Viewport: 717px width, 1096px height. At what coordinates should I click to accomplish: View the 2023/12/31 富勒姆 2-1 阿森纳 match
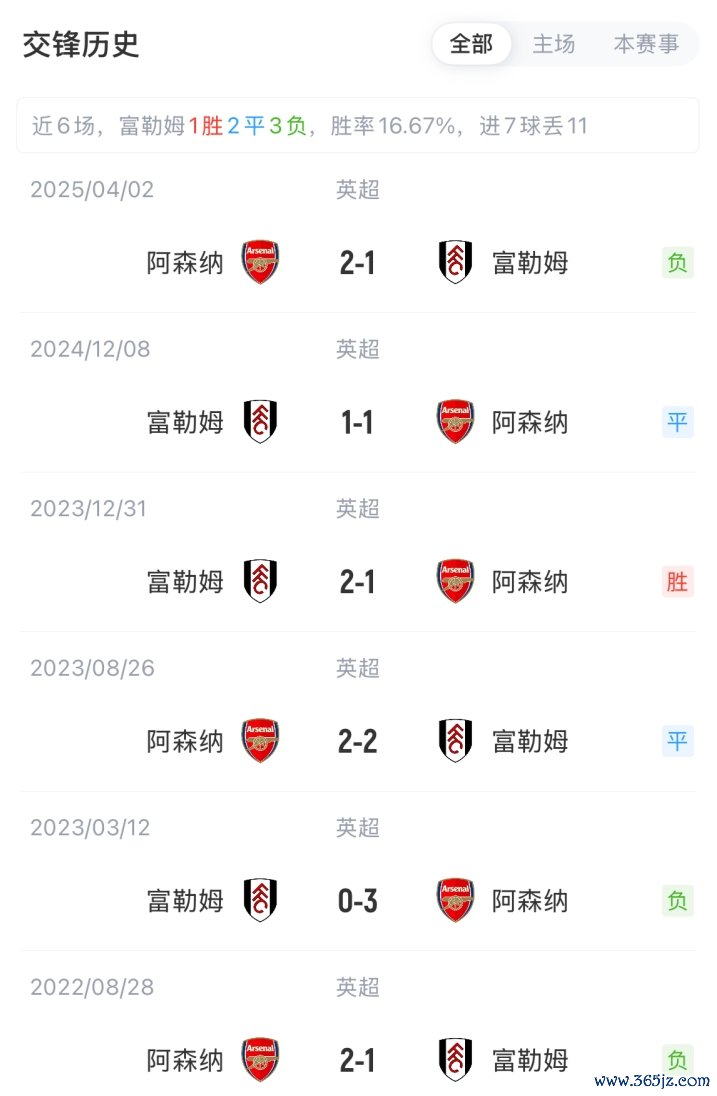(357, 581)
